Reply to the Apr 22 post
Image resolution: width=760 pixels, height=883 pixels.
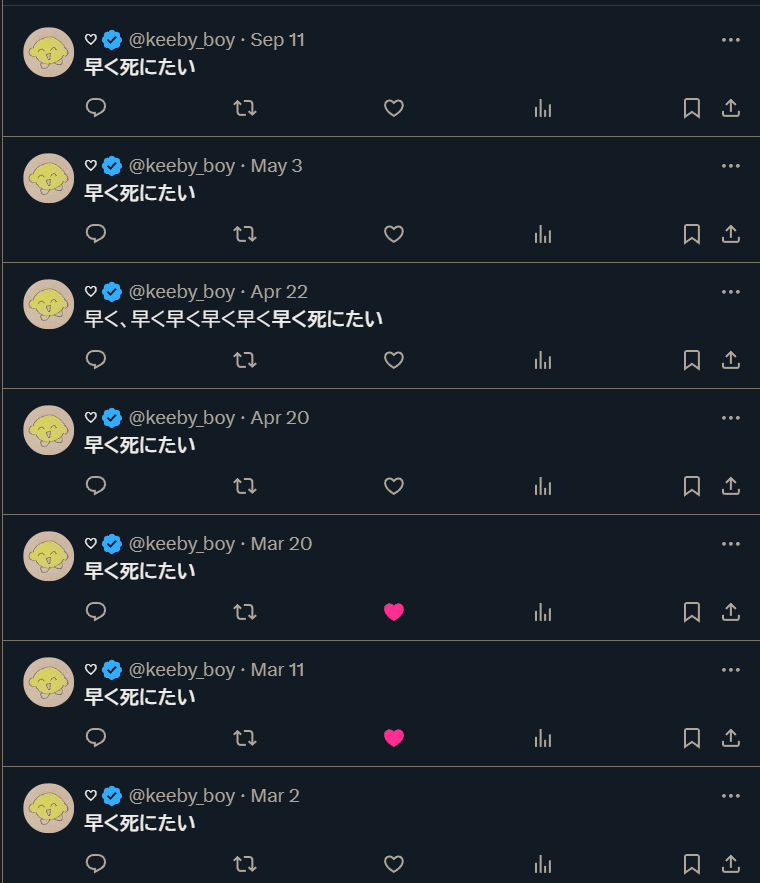[96, 360]
